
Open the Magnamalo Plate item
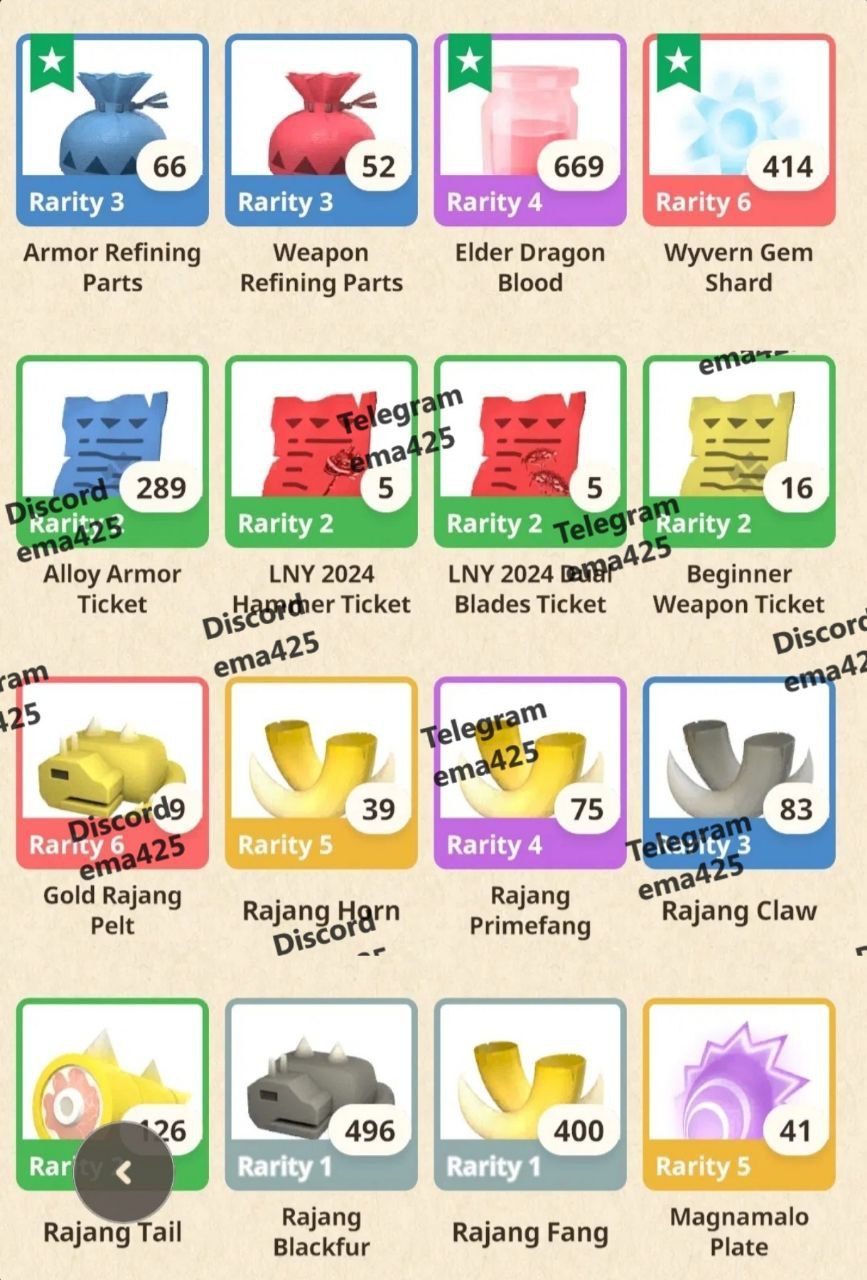point(738,1093)
